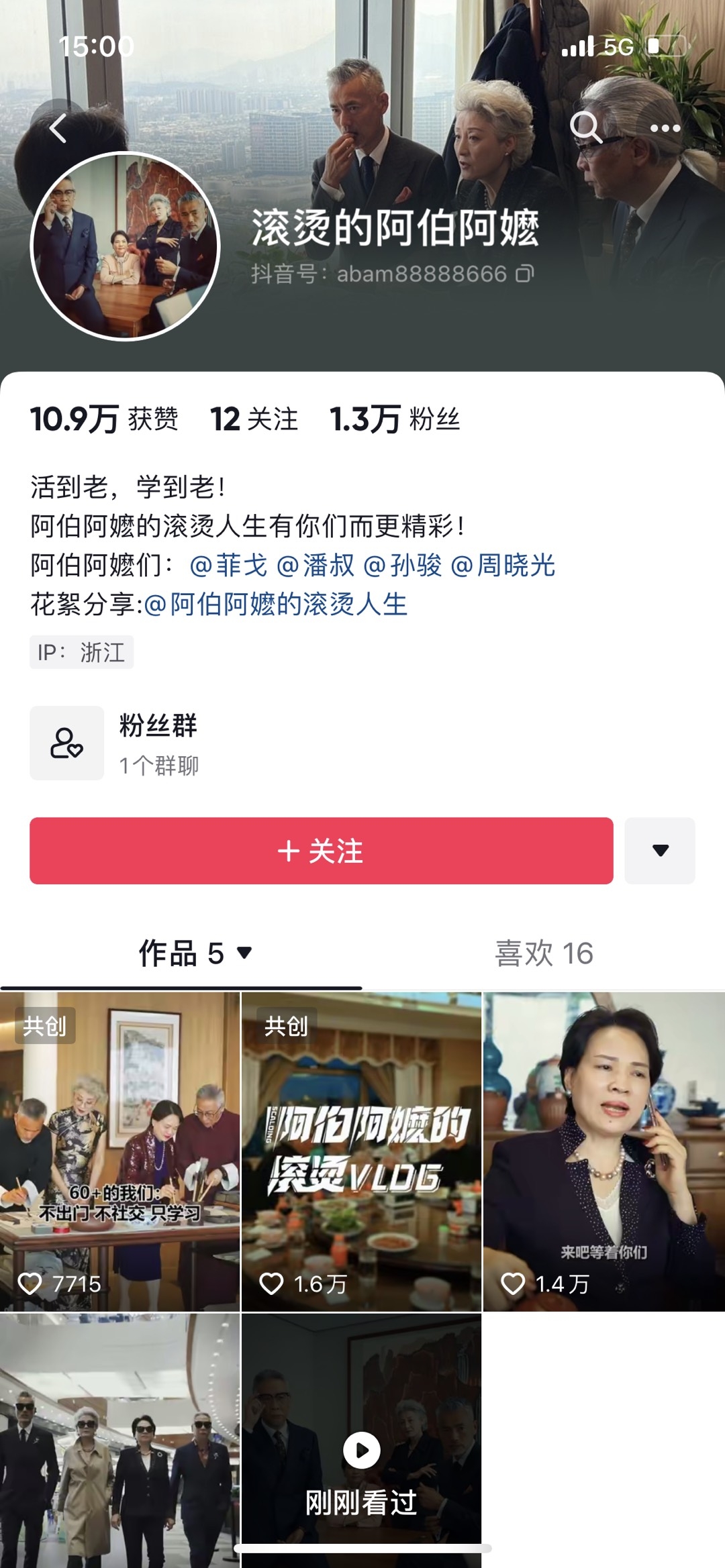Screen dimensions: 725x1568
Task: Go back from this profile
Action: click(x=58, y=127)
